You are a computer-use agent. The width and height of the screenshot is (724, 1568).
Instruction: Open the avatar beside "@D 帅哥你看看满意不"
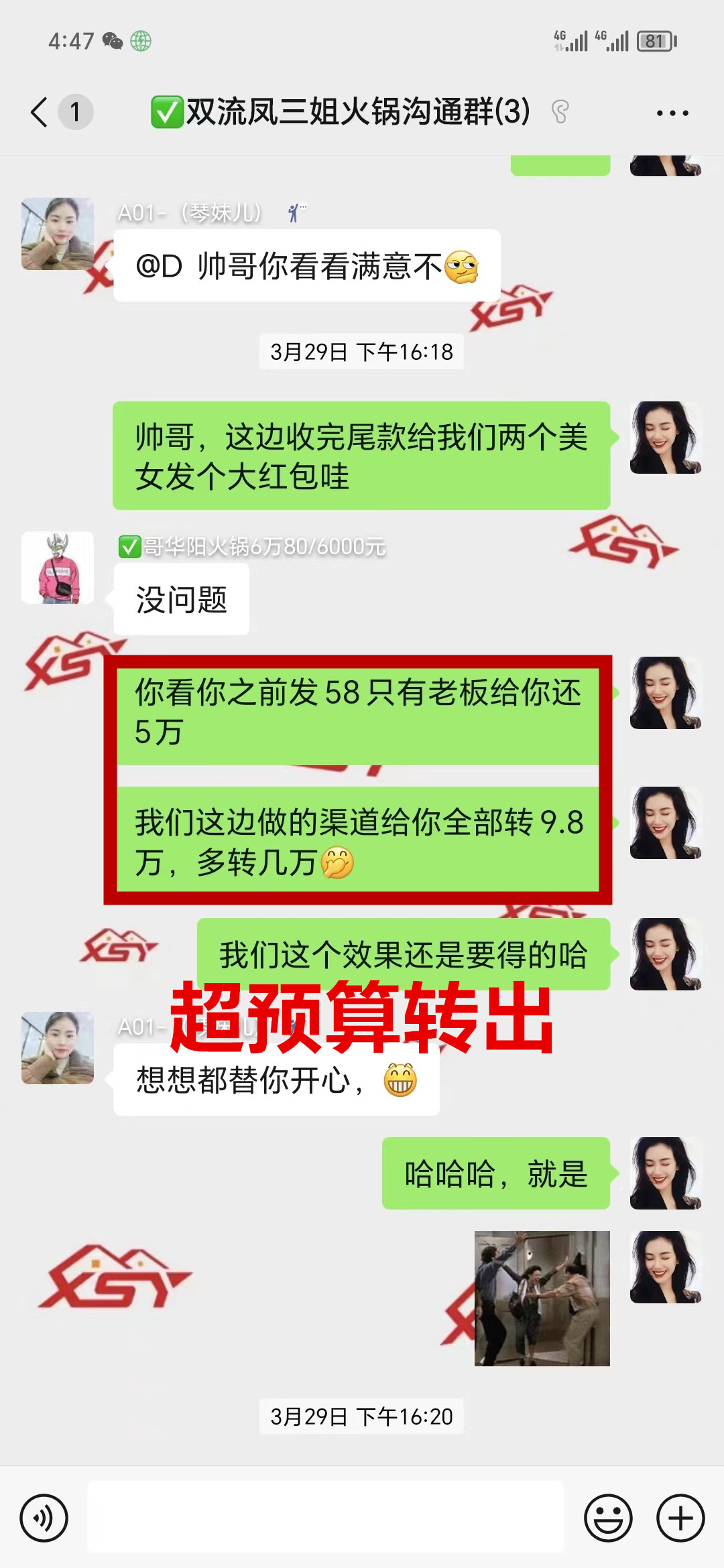point(58,234)
